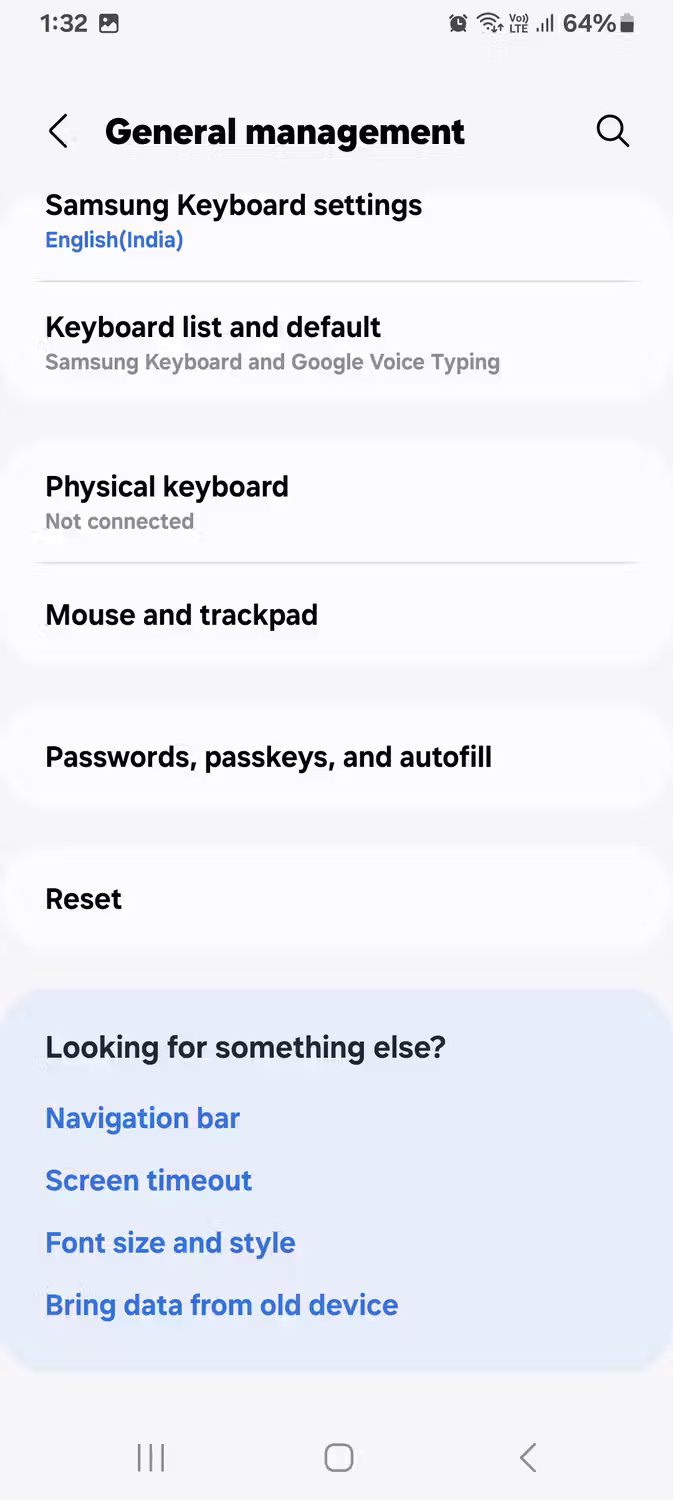Open Mouse and trackpad settings

coord(182,615)
